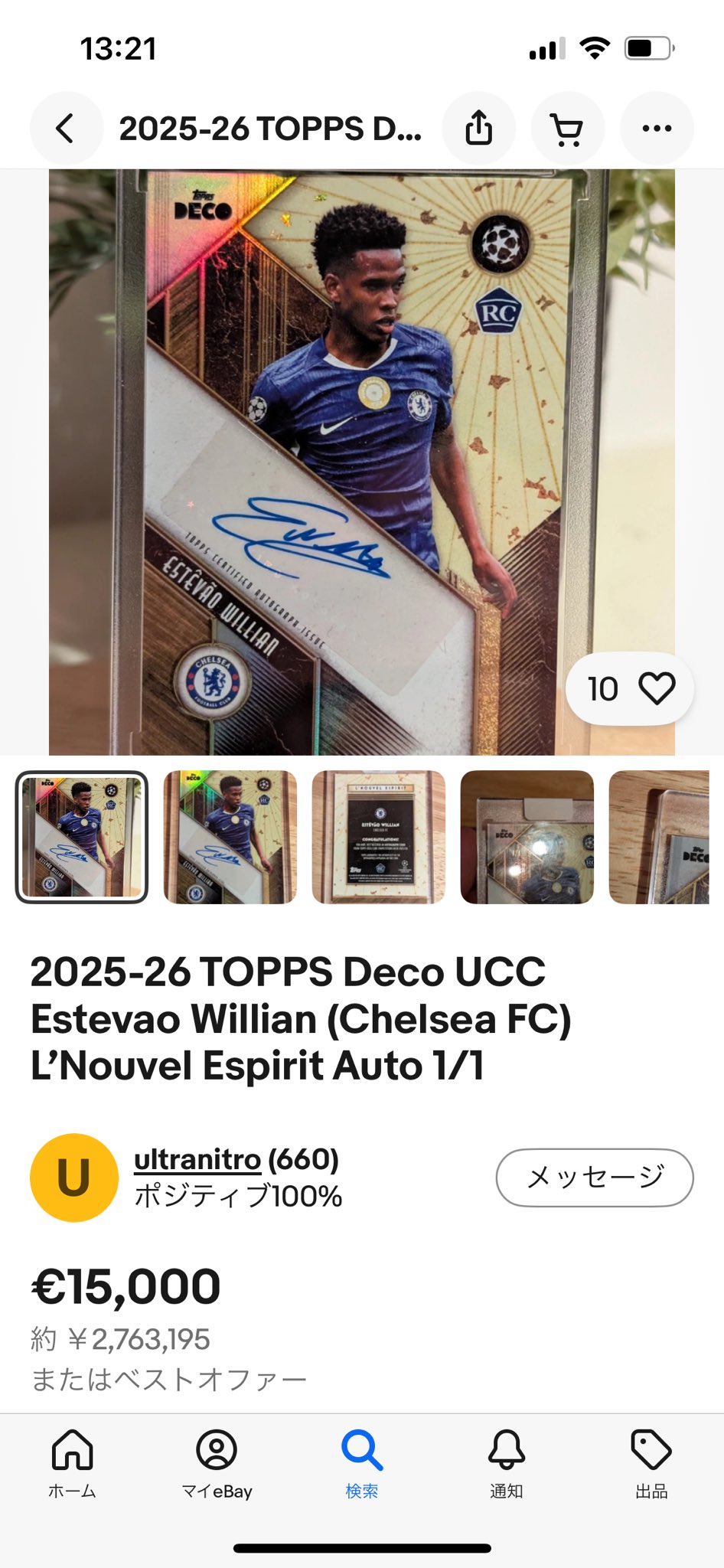The width and height of the screenshot is (724, 1568).
Task: Open the main card photo full screen
Action: [x=361, y=459]
